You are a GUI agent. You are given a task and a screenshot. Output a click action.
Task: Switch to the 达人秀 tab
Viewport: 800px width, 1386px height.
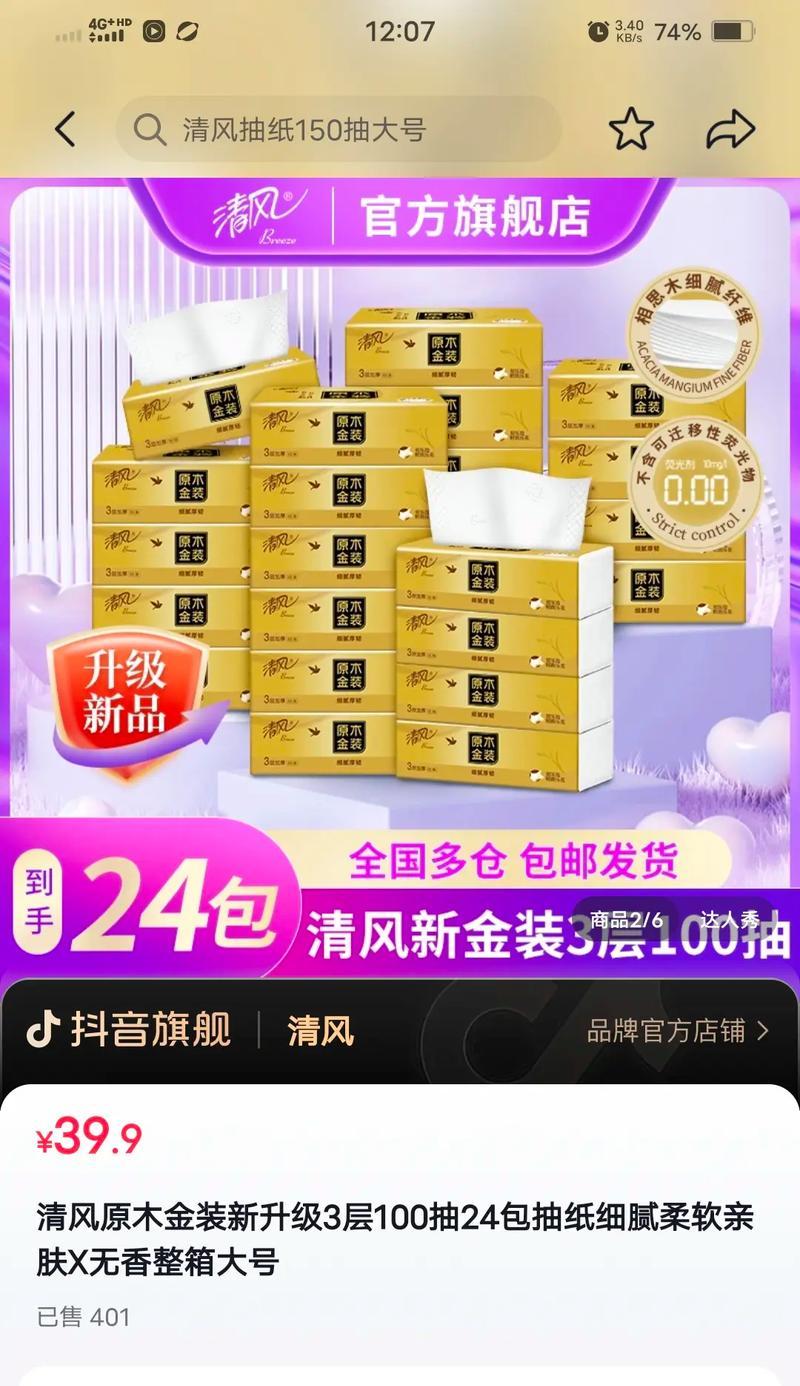point(729,919)
